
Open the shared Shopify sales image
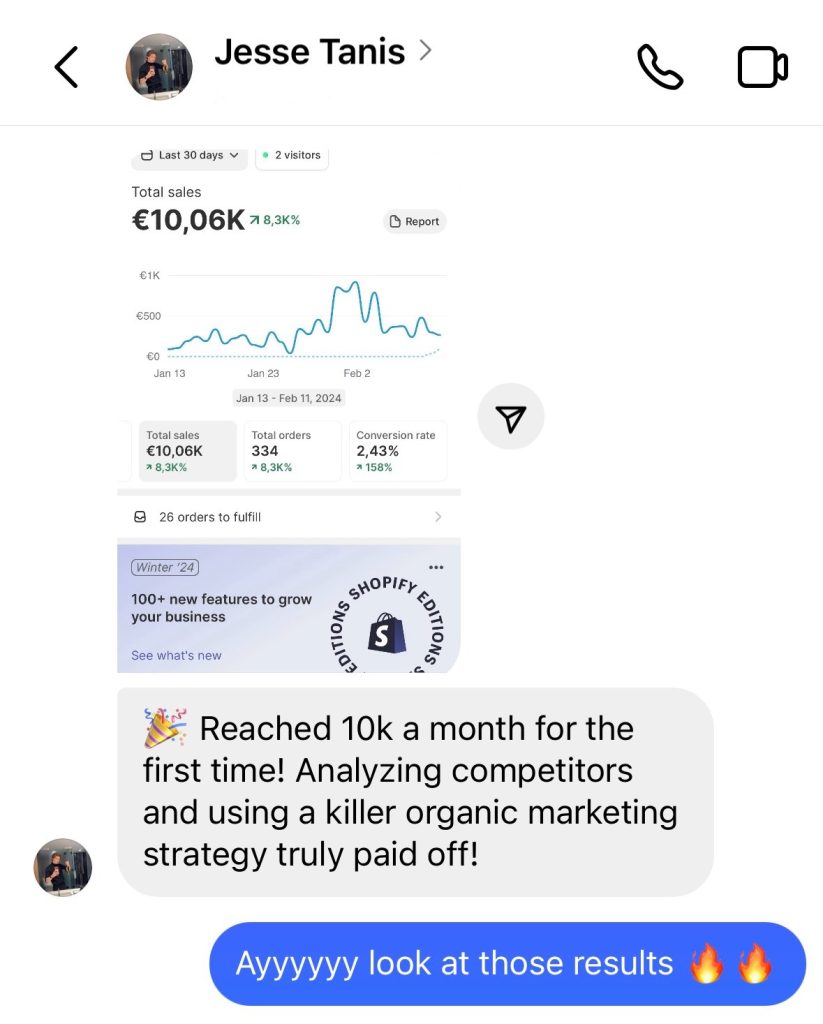288,400
